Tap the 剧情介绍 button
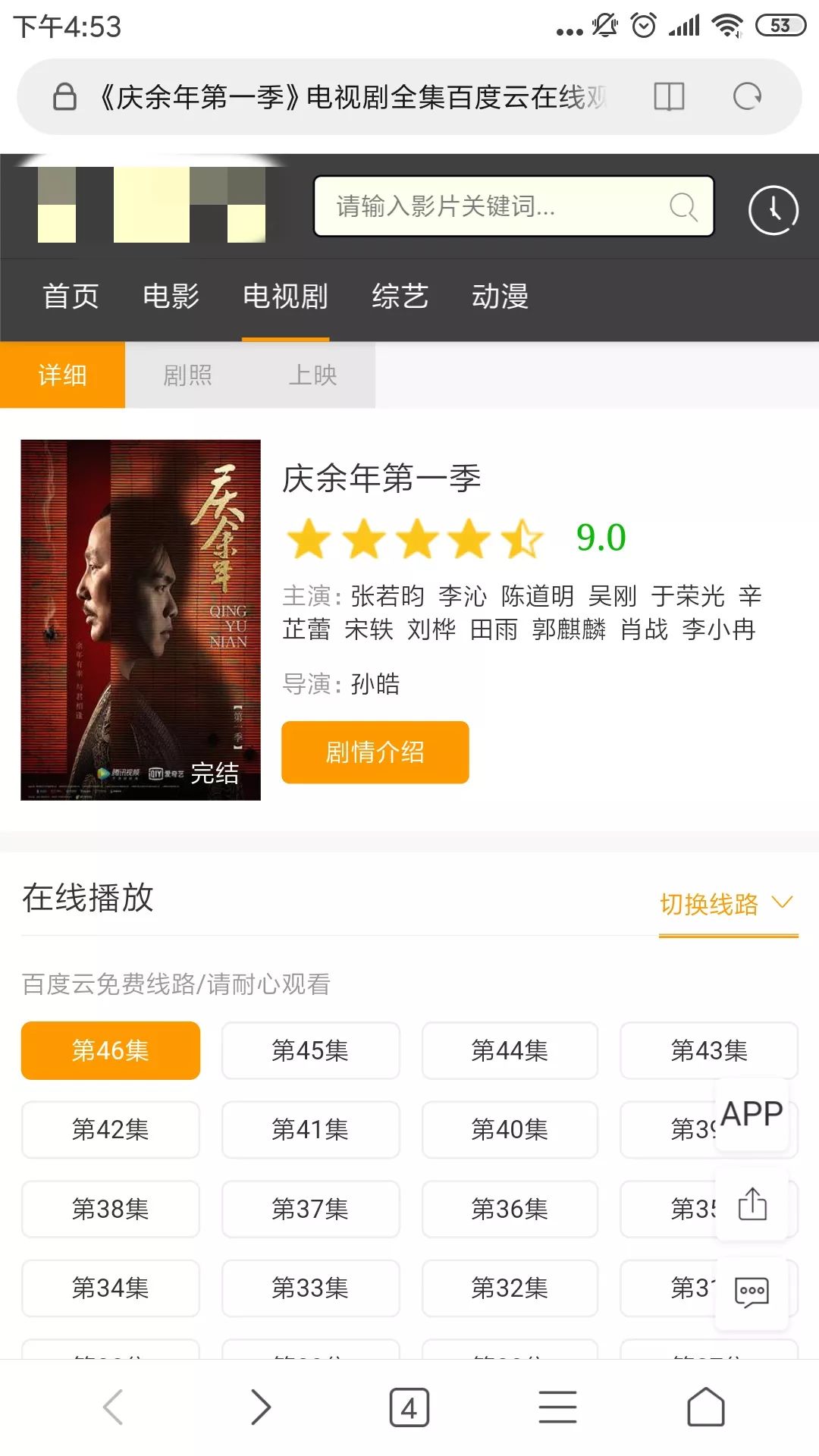The height and width of the screenshot is (1456, 819). 375,752
